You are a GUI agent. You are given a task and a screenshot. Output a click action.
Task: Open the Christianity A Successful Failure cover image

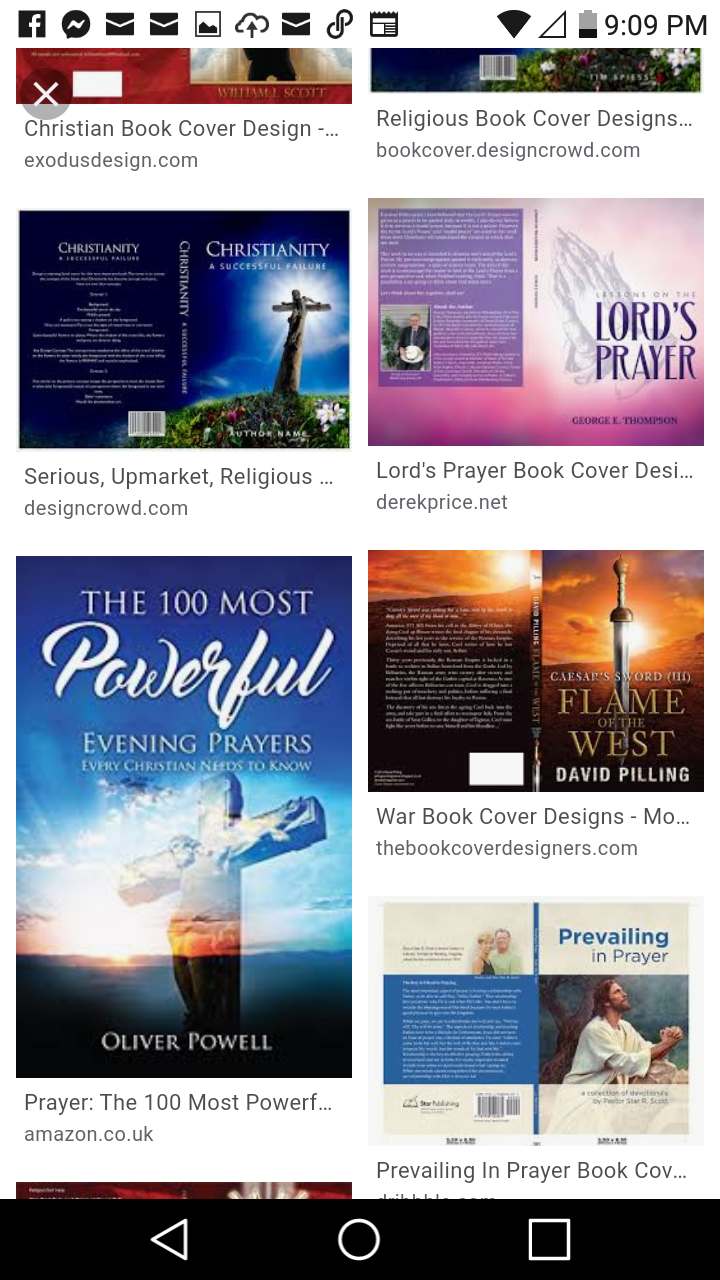[x=184, y=329]
